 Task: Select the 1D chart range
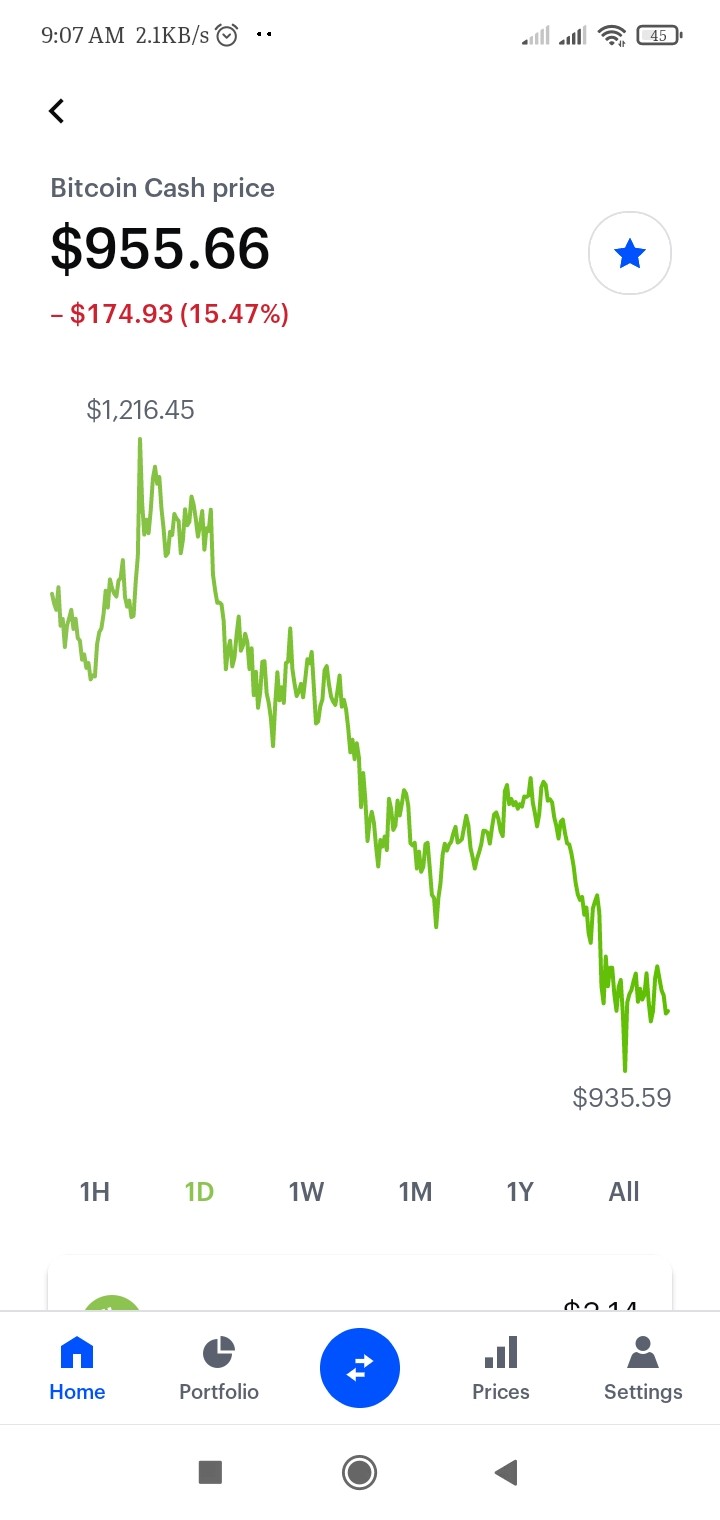199,1192
